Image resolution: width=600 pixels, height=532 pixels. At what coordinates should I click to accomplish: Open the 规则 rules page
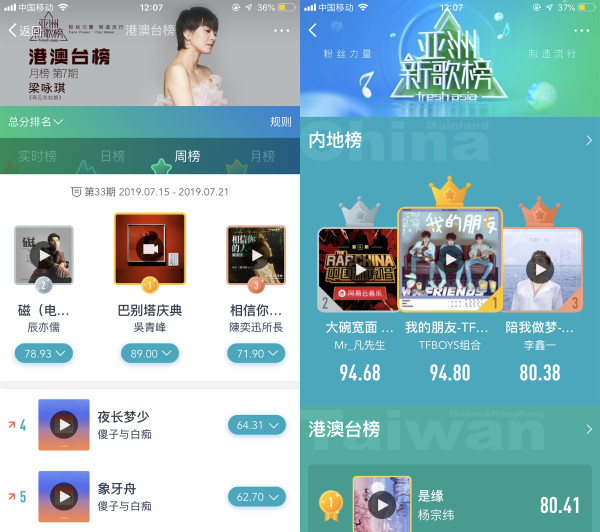click(280, 122)
